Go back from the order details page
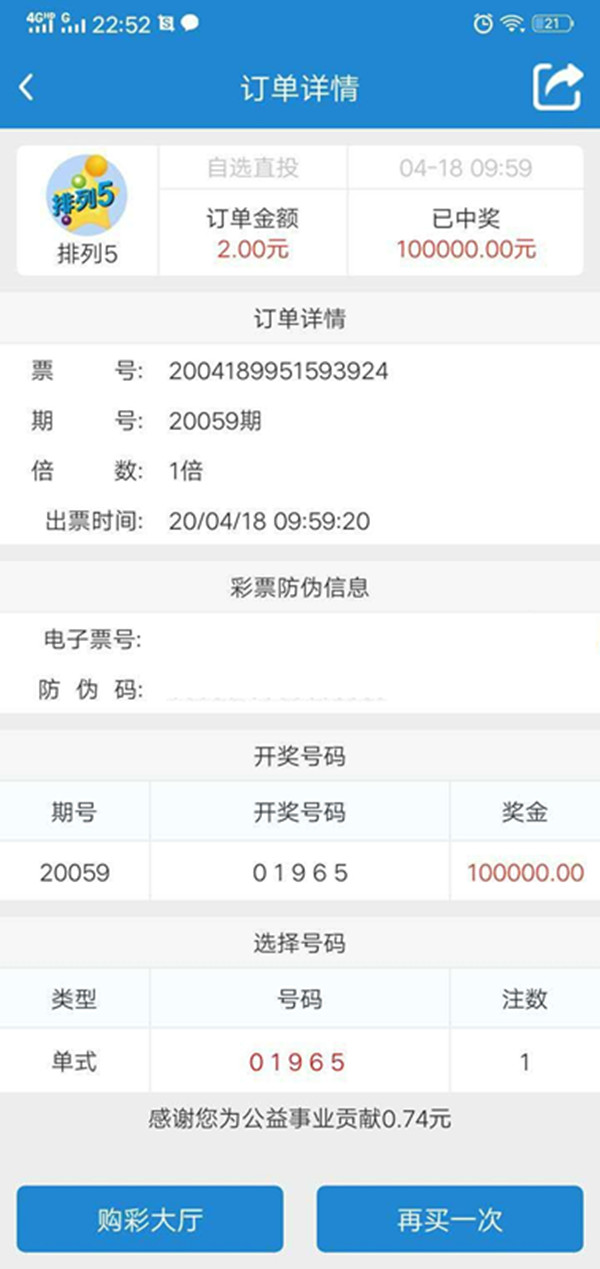600x1269 pixels. pos(27,88)
